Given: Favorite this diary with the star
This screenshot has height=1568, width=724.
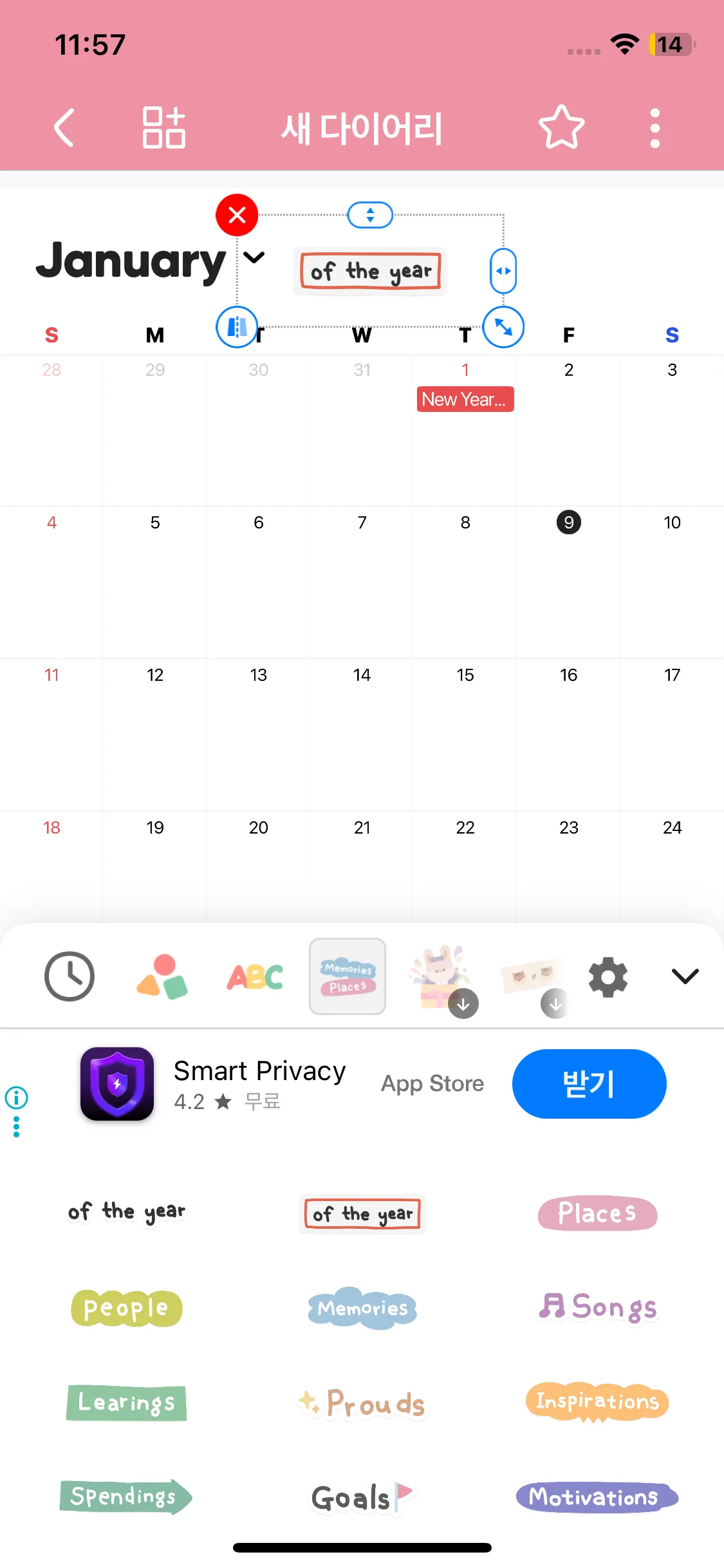Looking at the screenshot, I should 561,127.
